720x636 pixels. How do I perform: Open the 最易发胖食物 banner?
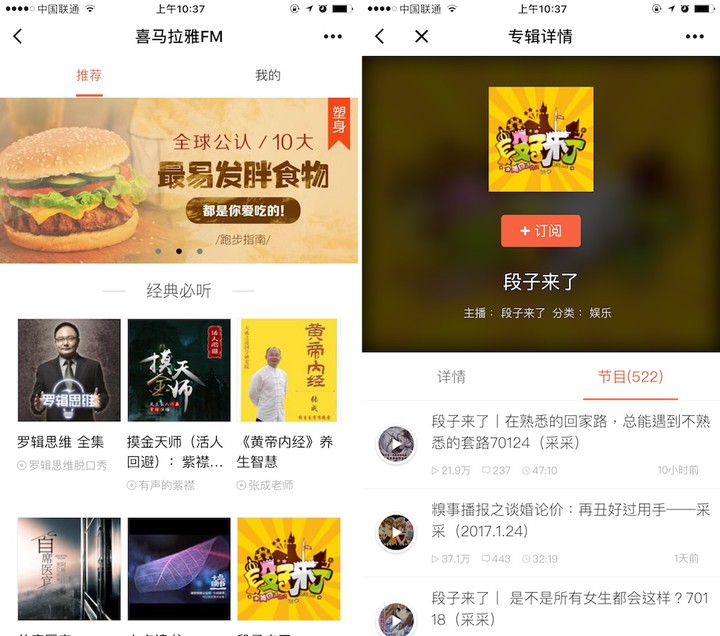point(179,180)
